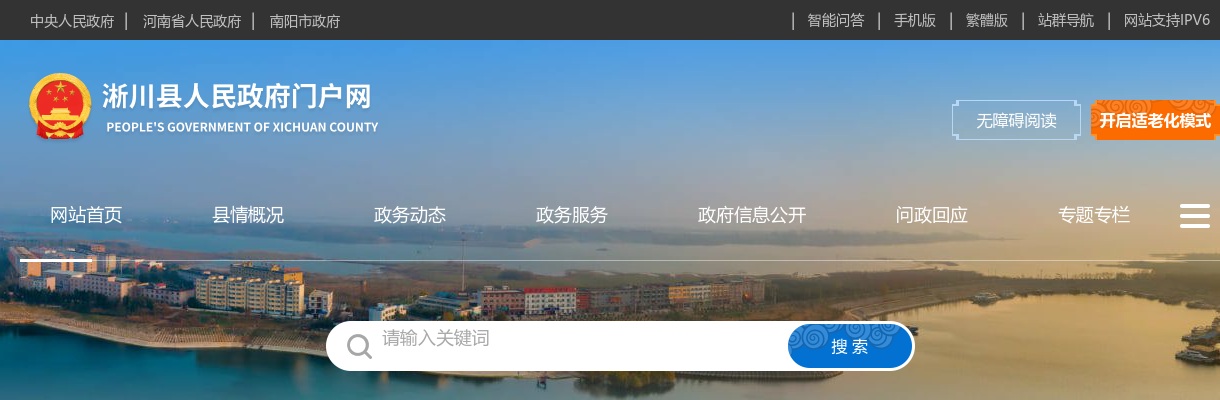Open the 中央人民政府 link

coord(72,21)
